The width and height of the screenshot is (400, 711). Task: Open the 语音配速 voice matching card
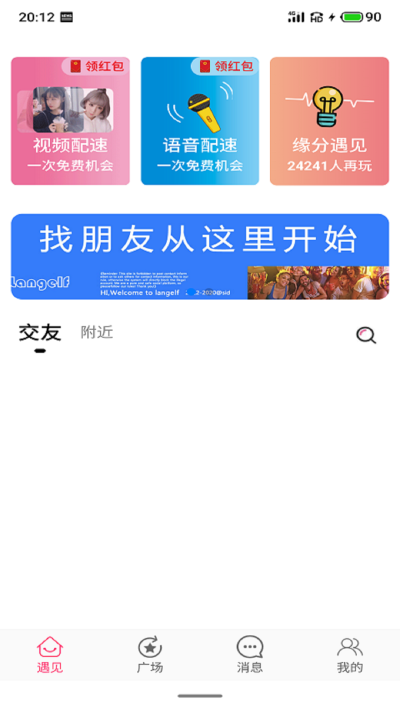click(200, 121)
